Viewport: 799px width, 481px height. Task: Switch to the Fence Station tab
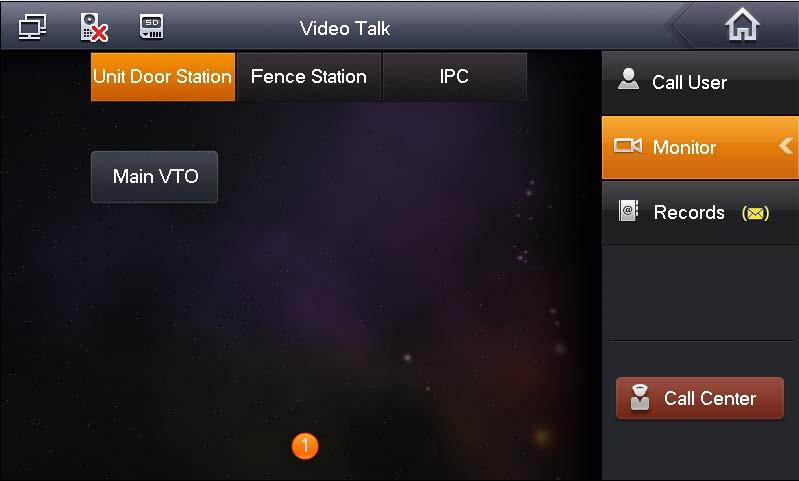click(x=308, y=77)
